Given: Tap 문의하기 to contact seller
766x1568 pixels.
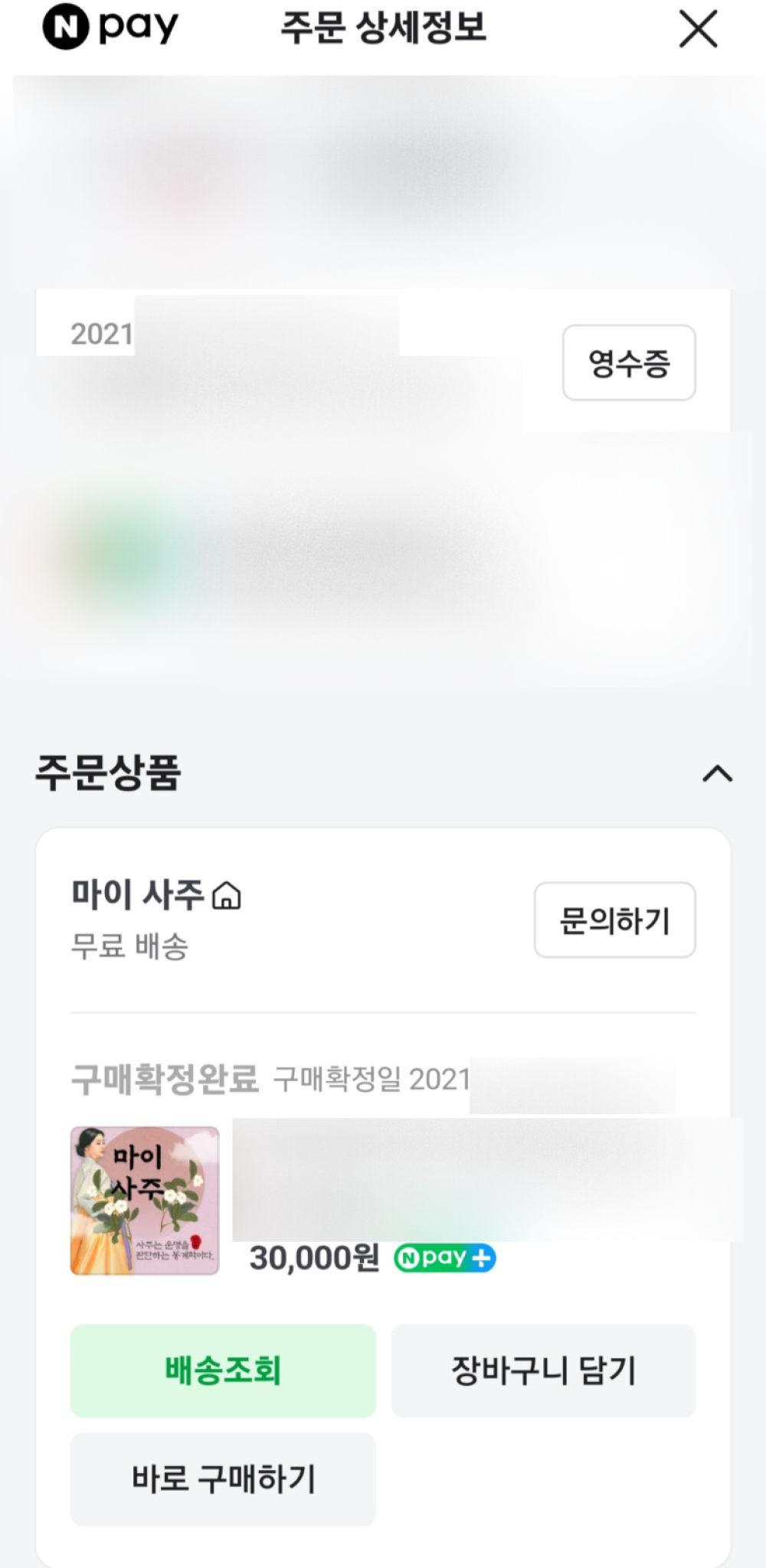Looking at the screenshot, I should coord(614,920).
